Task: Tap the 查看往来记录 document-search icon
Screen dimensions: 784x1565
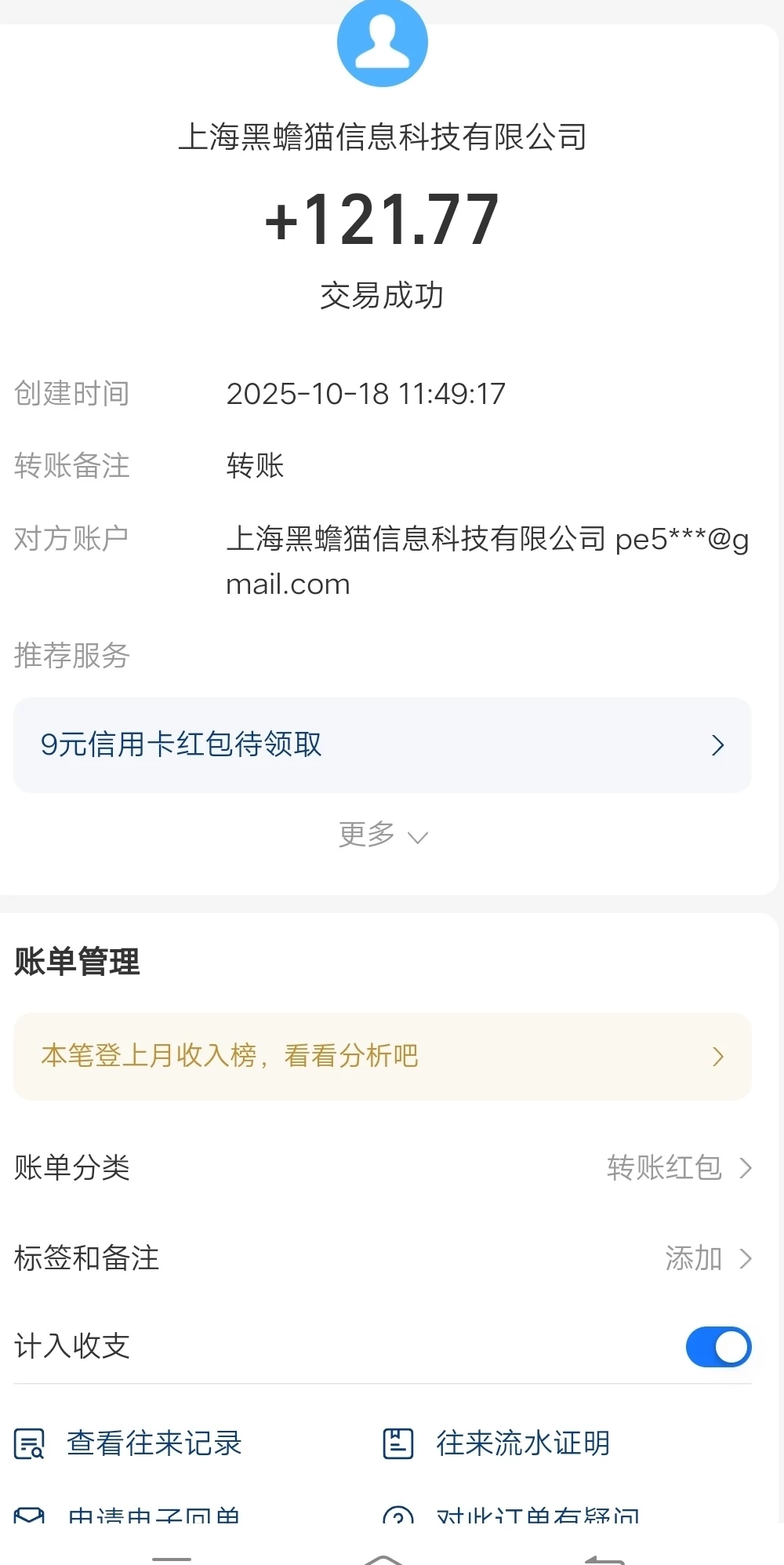Action: (x=30, y=1443)
